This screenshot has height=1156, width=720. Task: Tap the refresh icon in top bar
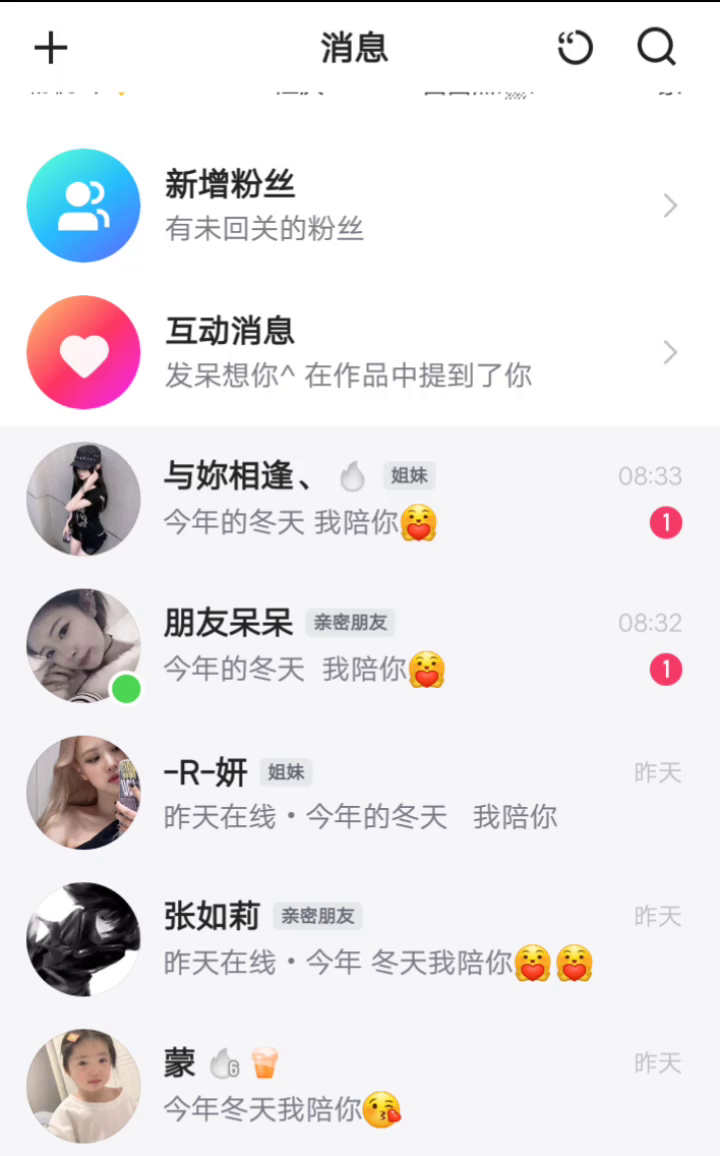(x=575, y=48)
